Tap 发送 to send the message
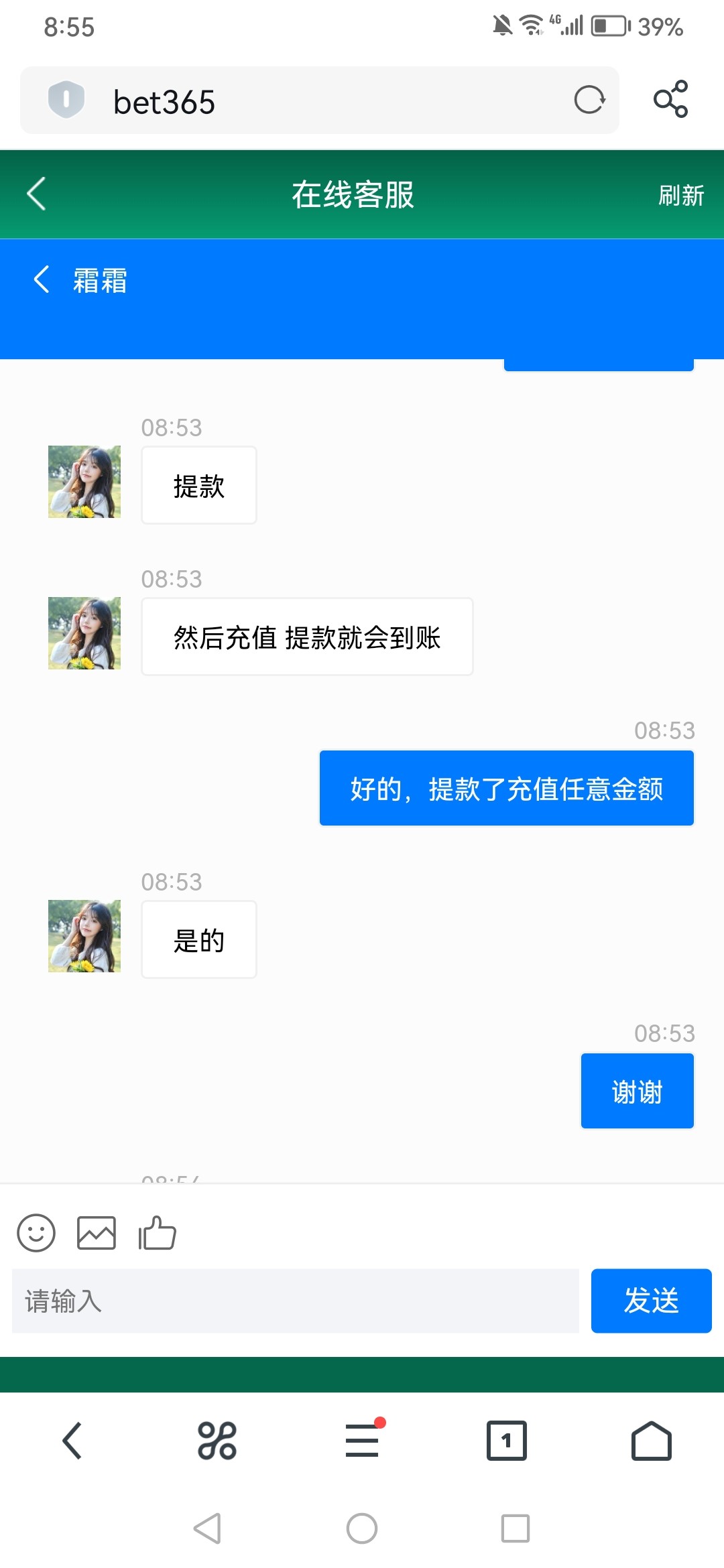Viewport: 724px width, 1568px height. point(651,1301)
